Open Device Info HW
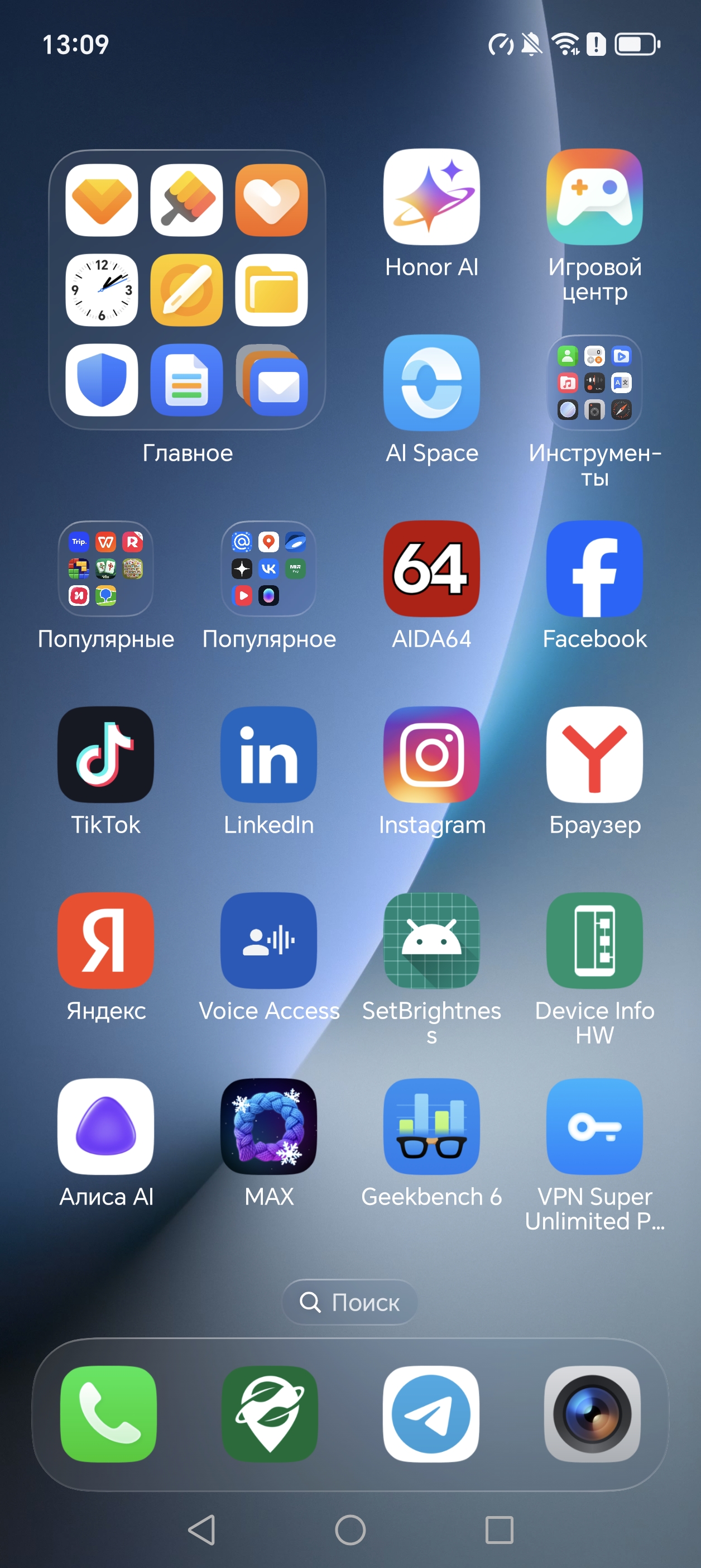This screenshot has width=701, height=1568. [x=594, y=940]
